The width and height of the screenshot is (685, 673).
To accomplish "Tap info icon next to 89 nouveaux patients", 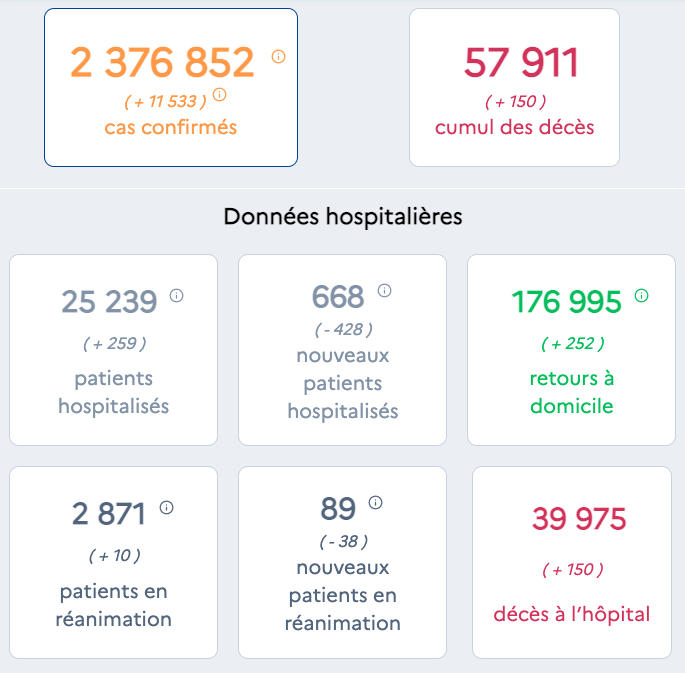I will 375,502.
